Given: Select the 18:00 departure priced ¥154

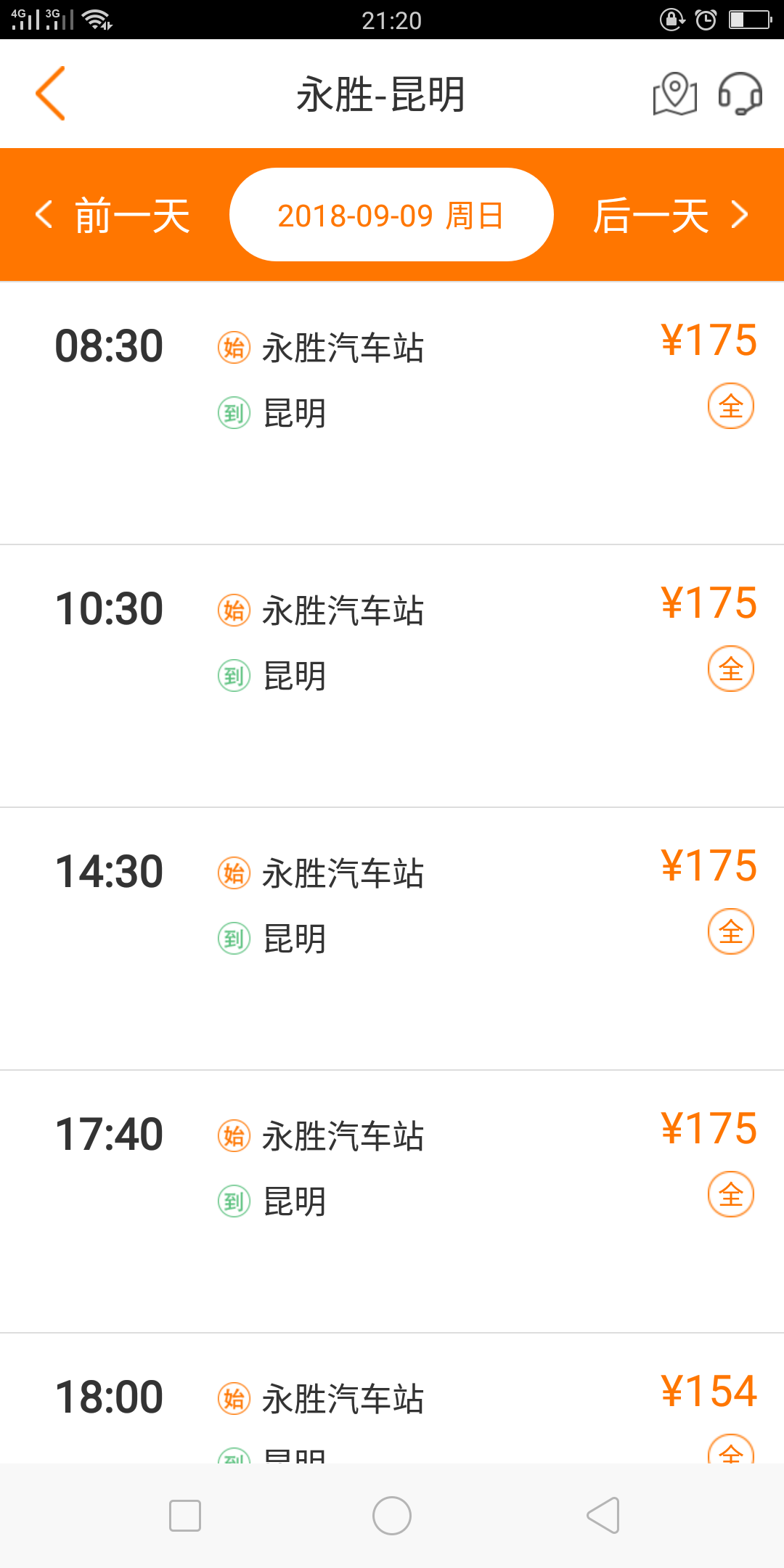Looking at the screenshot, I should tap(392, 1398).
